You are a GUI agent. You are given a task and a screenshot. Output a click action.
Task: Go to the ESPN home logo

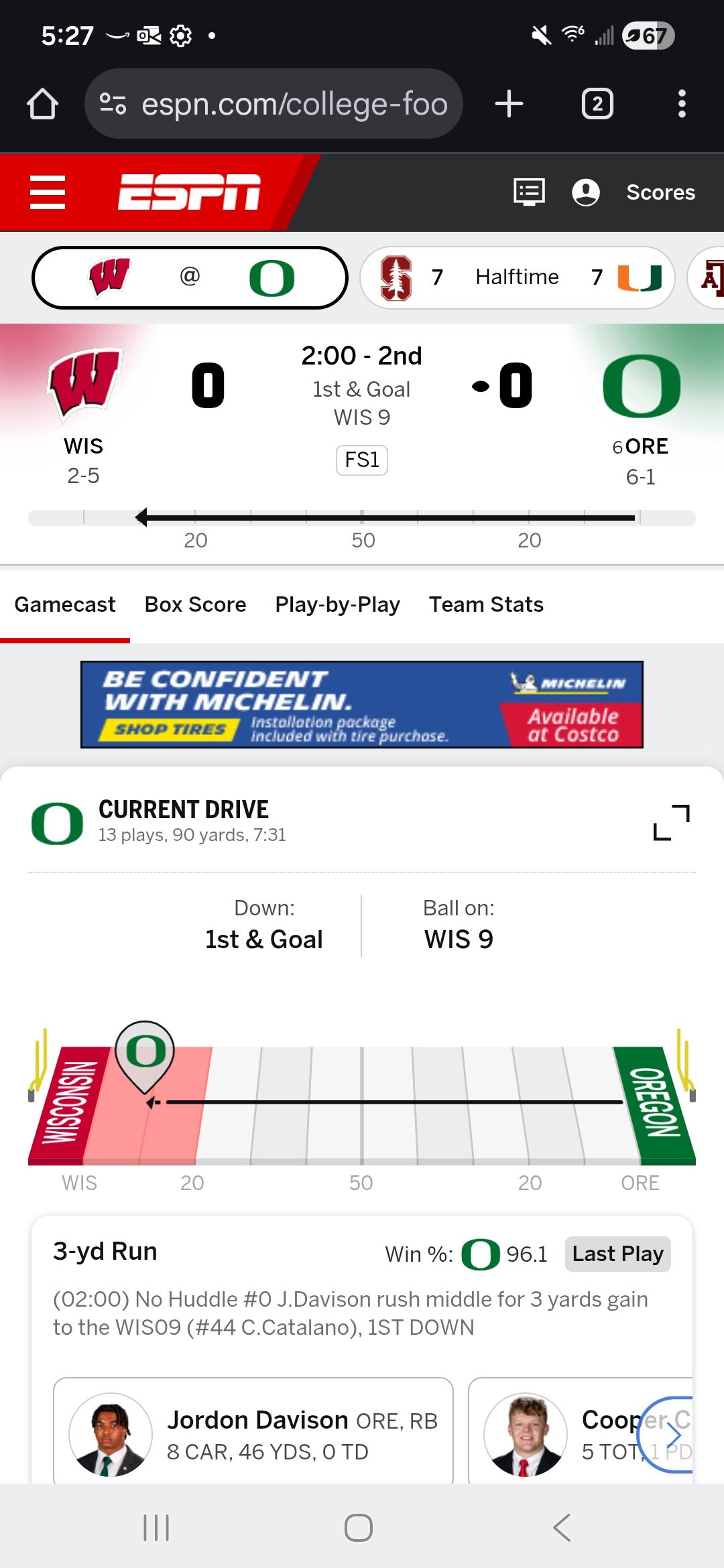(x=189, y=192)
